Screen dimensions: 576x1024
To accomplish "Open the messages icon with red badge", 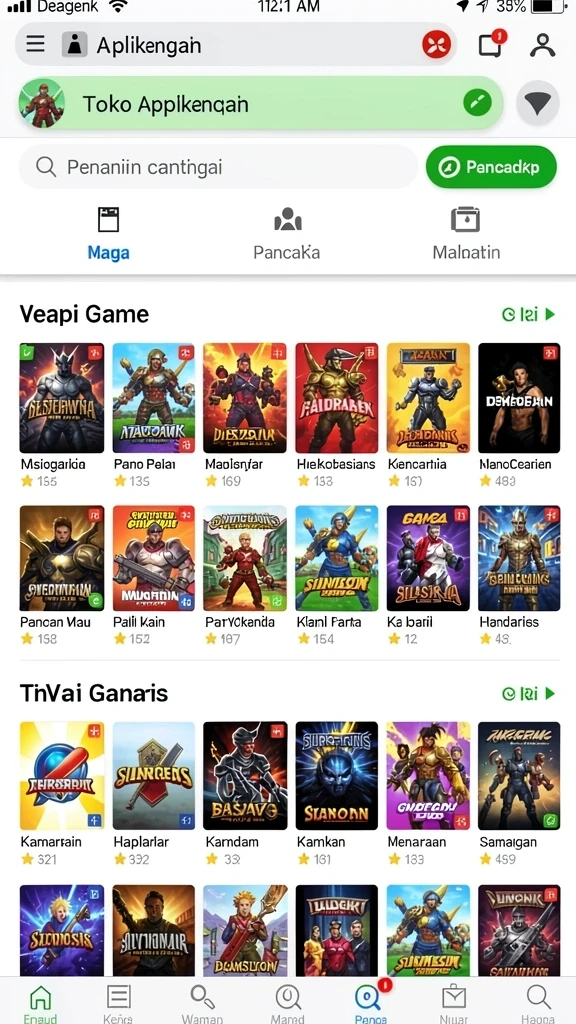I will (491, 44).
